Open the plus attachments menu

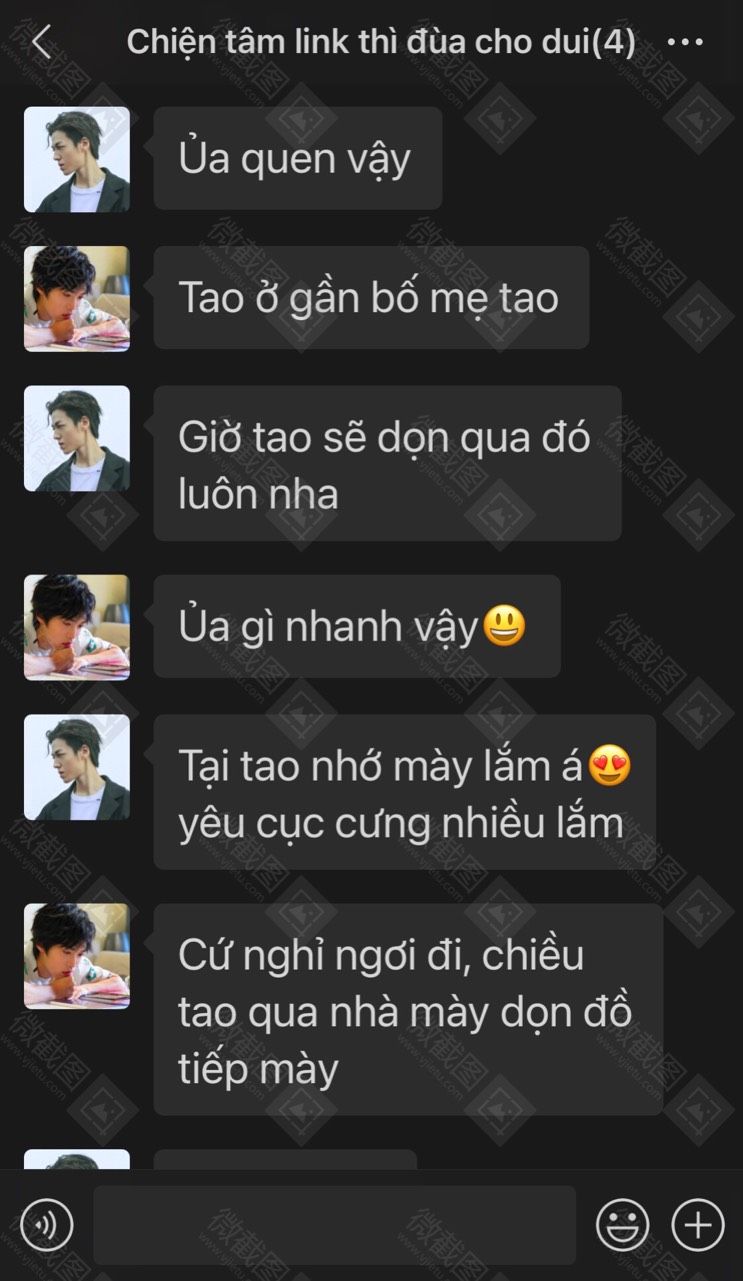pyautogui.click(x=698, y=1225)
